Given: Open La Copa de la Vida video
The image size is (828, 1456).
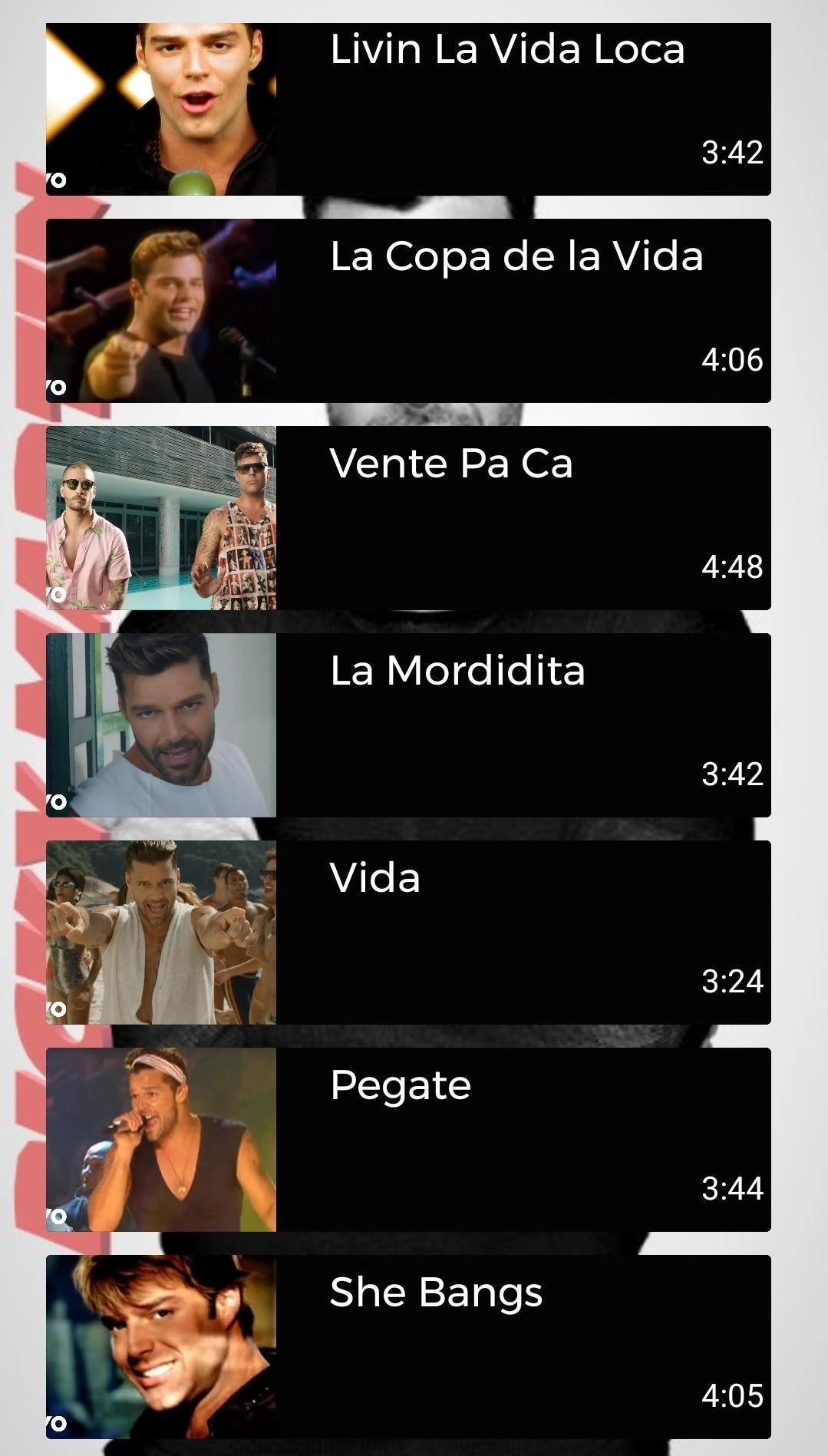Looking at the screenshot, I should click(x=408, y=311).
